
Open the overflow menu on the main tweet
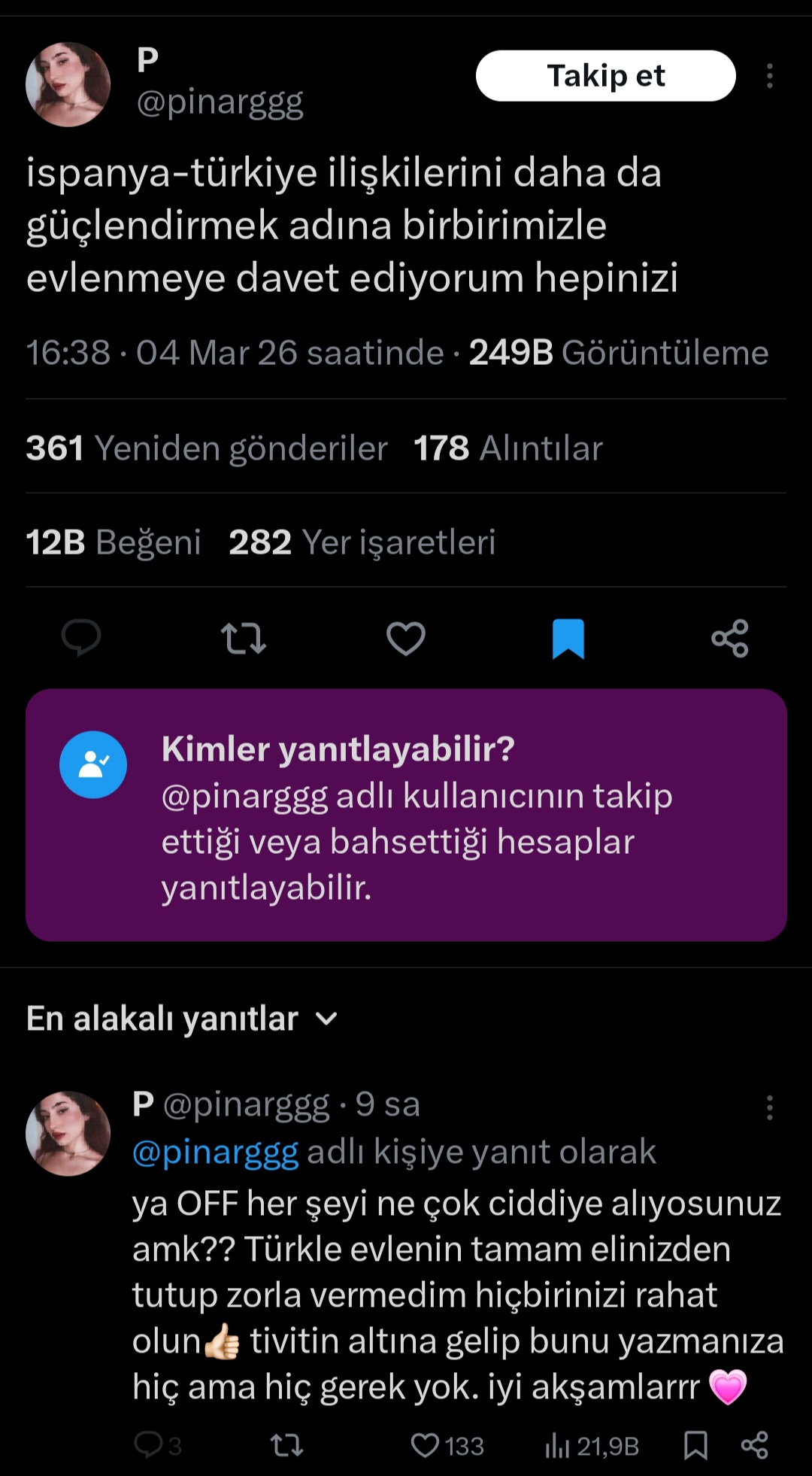[769, 76]
